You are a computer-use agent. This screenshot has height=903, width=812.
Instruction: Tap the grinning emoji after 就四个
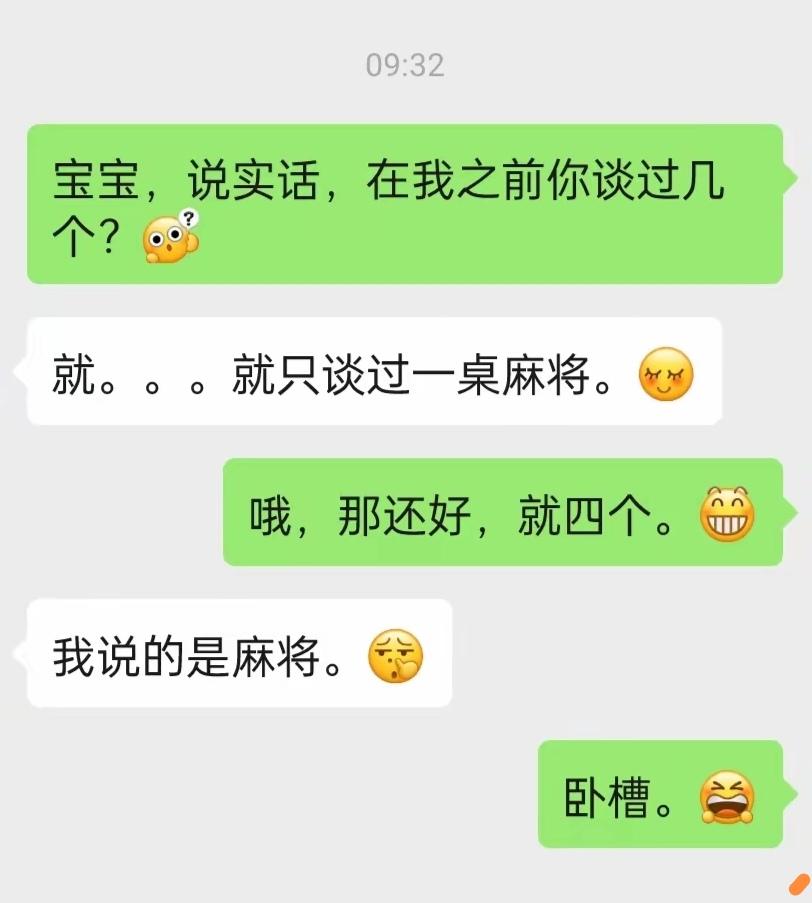[x=728, y=515]
